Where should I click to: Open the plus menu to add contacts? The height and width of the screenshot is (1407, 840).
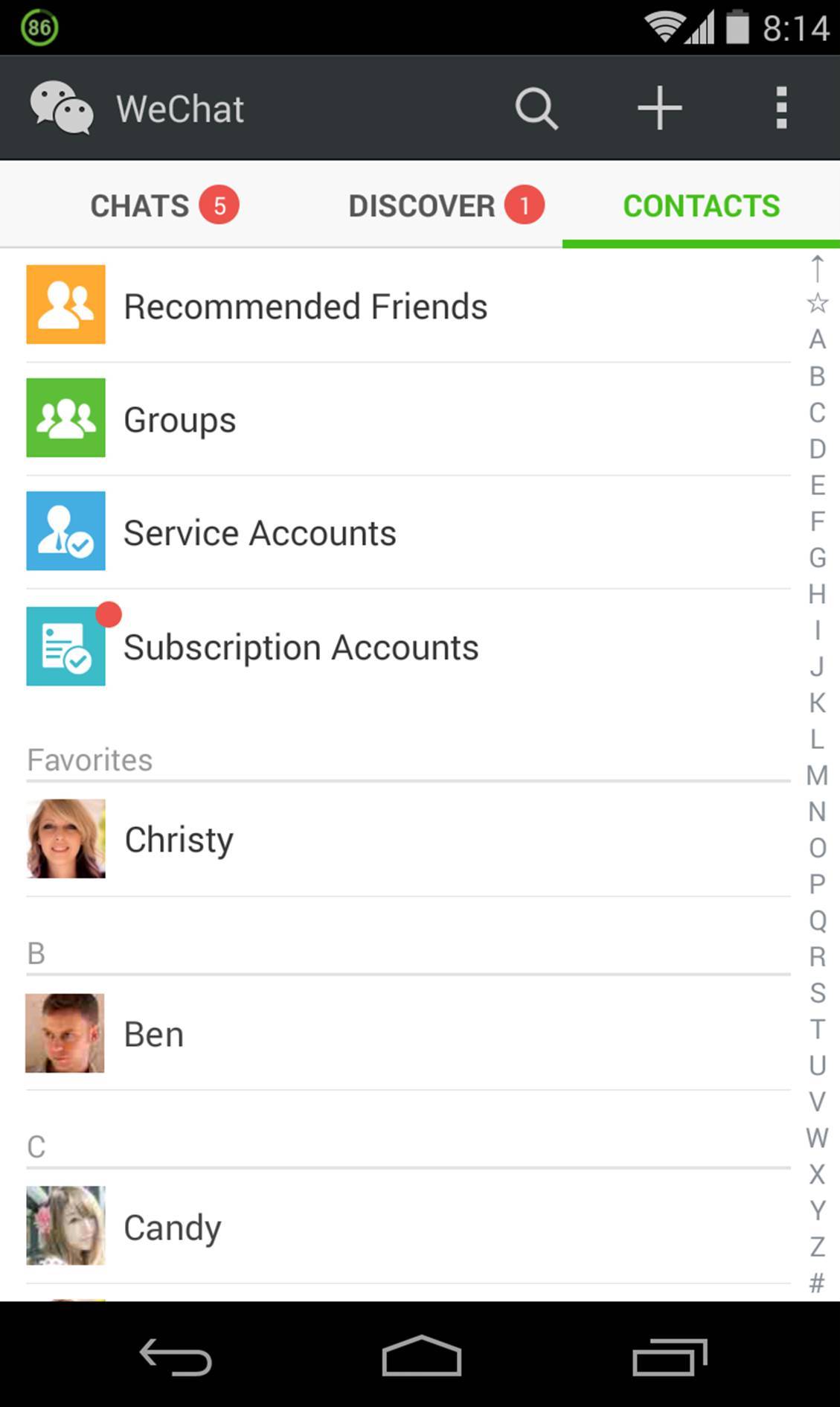tap(658, 107)
